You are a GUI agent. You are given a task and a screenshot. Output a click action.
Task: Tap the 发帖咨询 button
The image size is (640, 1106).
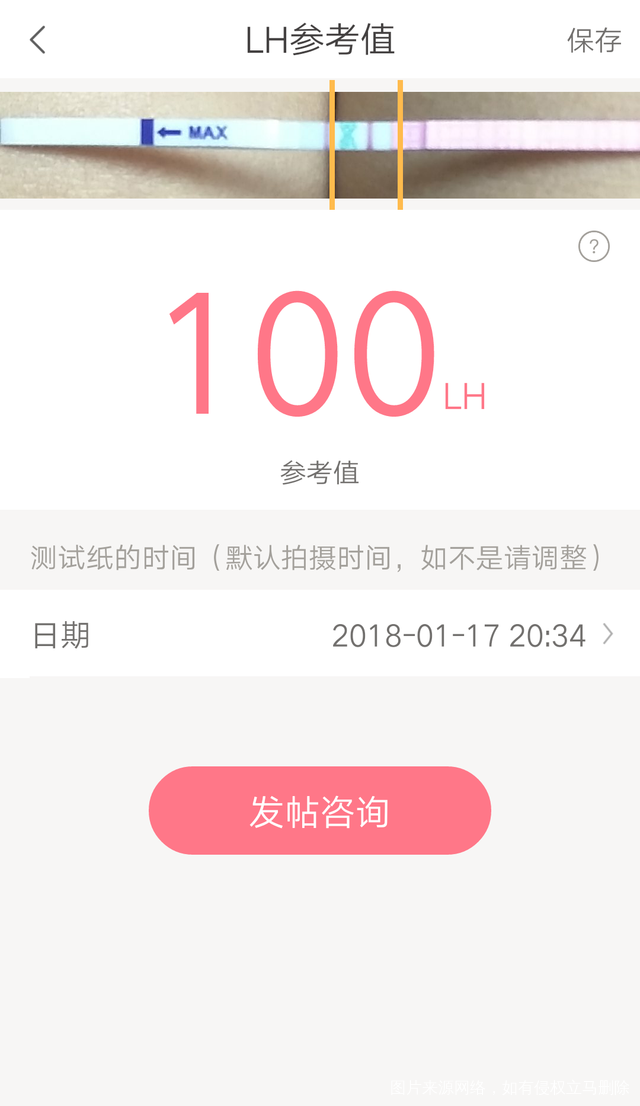point(320,811)
